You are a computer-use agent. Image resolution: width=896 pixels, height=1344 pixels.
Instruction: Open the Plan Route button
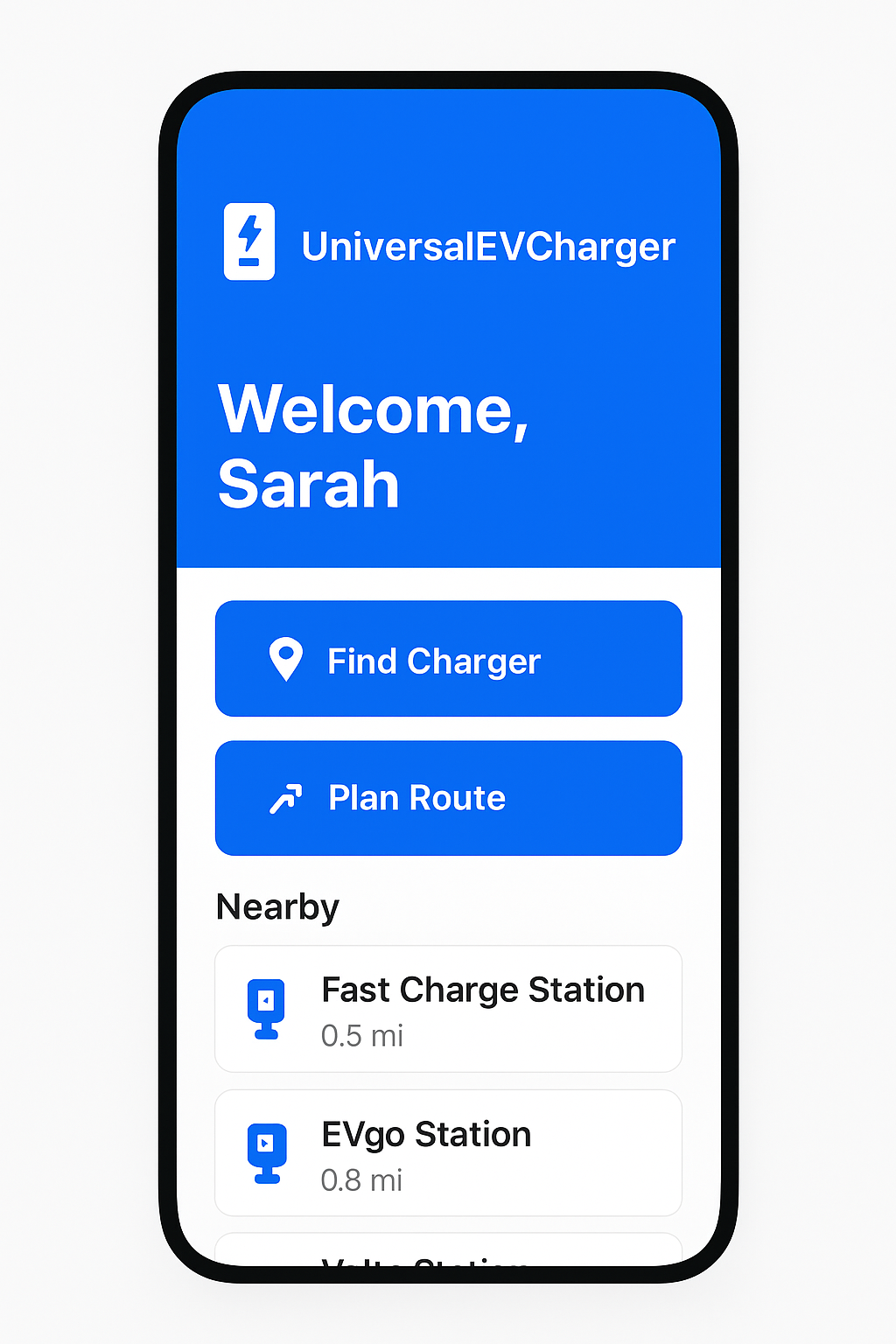[x=448, y=798]
